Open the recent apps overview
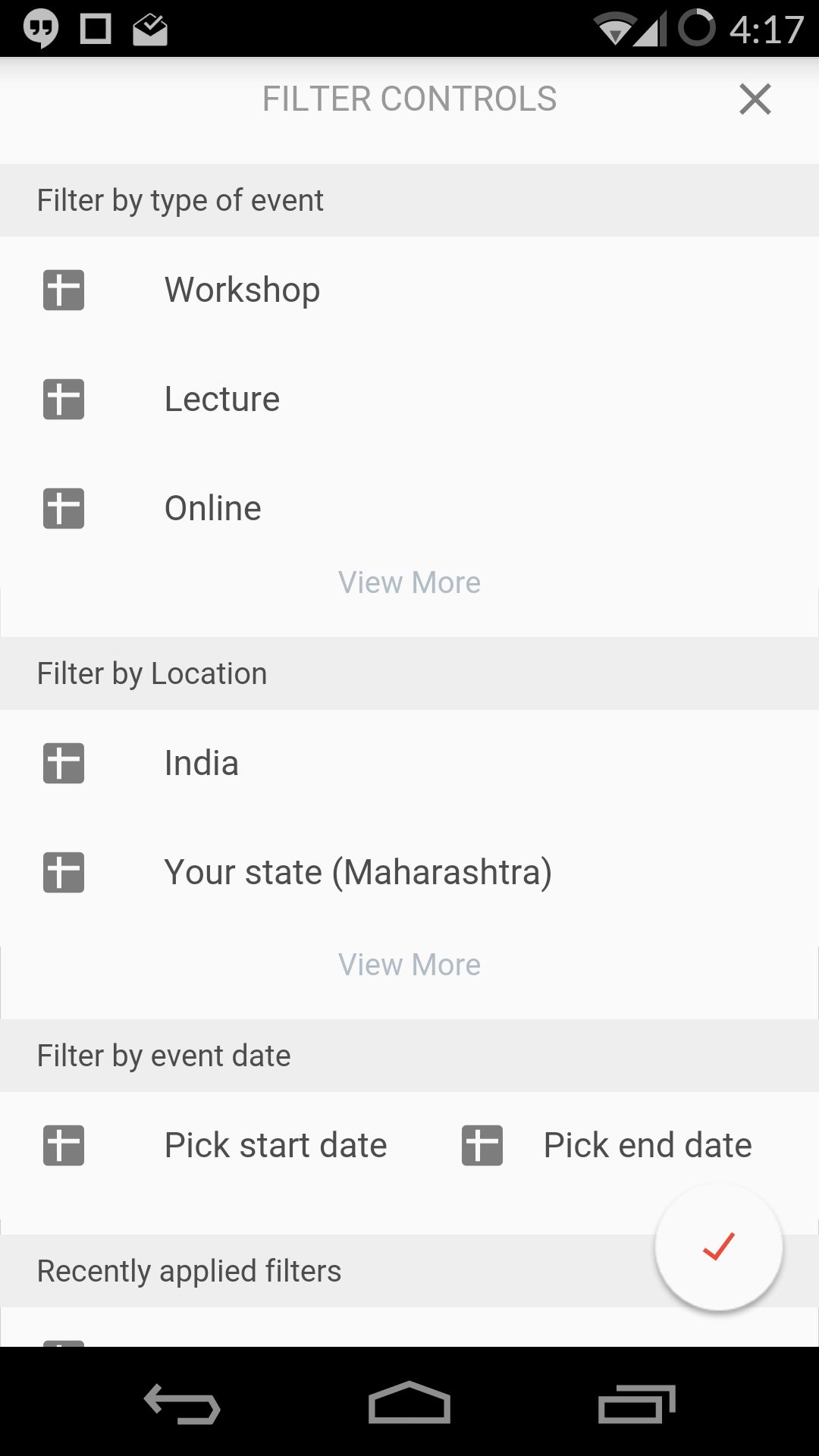The image size is (819, 1456). coord(637,1404)
